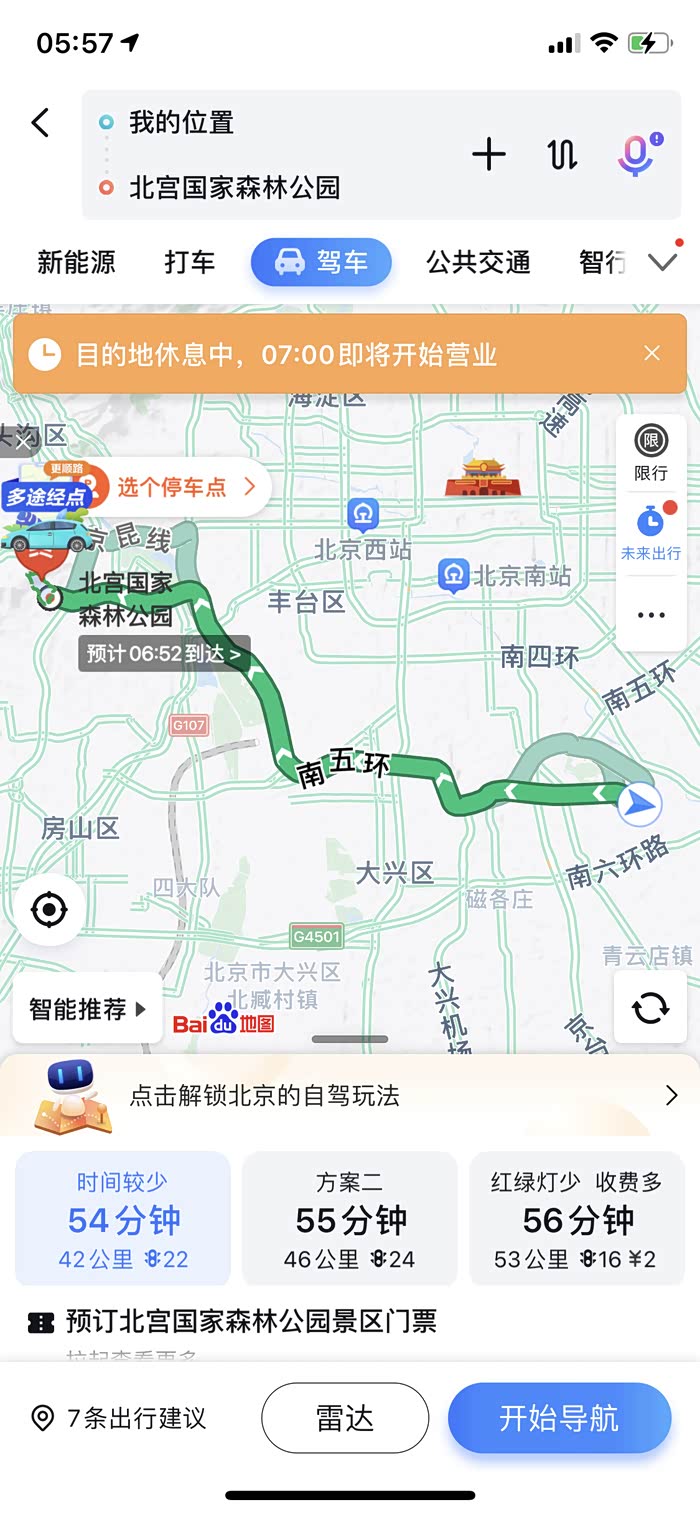
Task: Switch to 新能源 travel mode
Action: (x=76, y=263)
